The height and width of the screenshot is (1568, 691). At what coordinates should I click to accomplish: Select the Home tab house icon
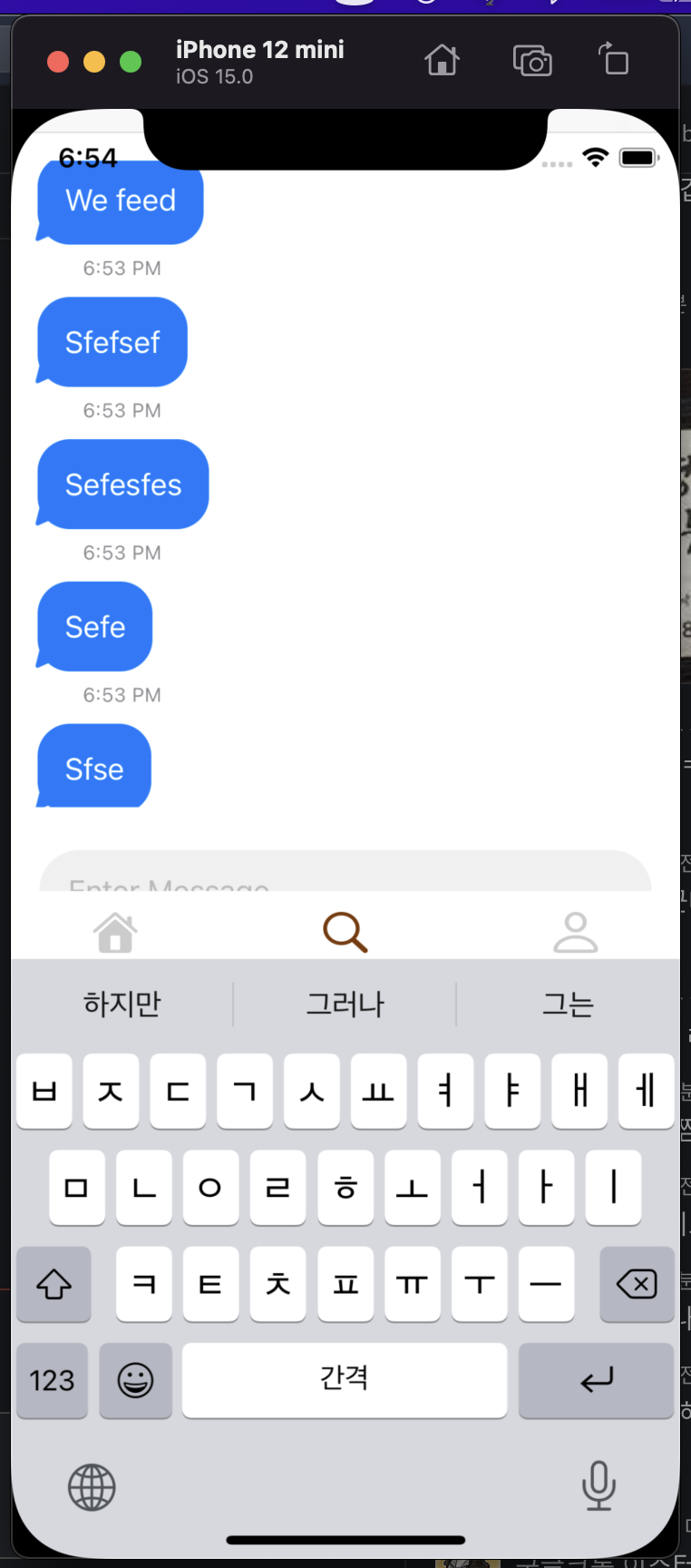pos(114,931)
